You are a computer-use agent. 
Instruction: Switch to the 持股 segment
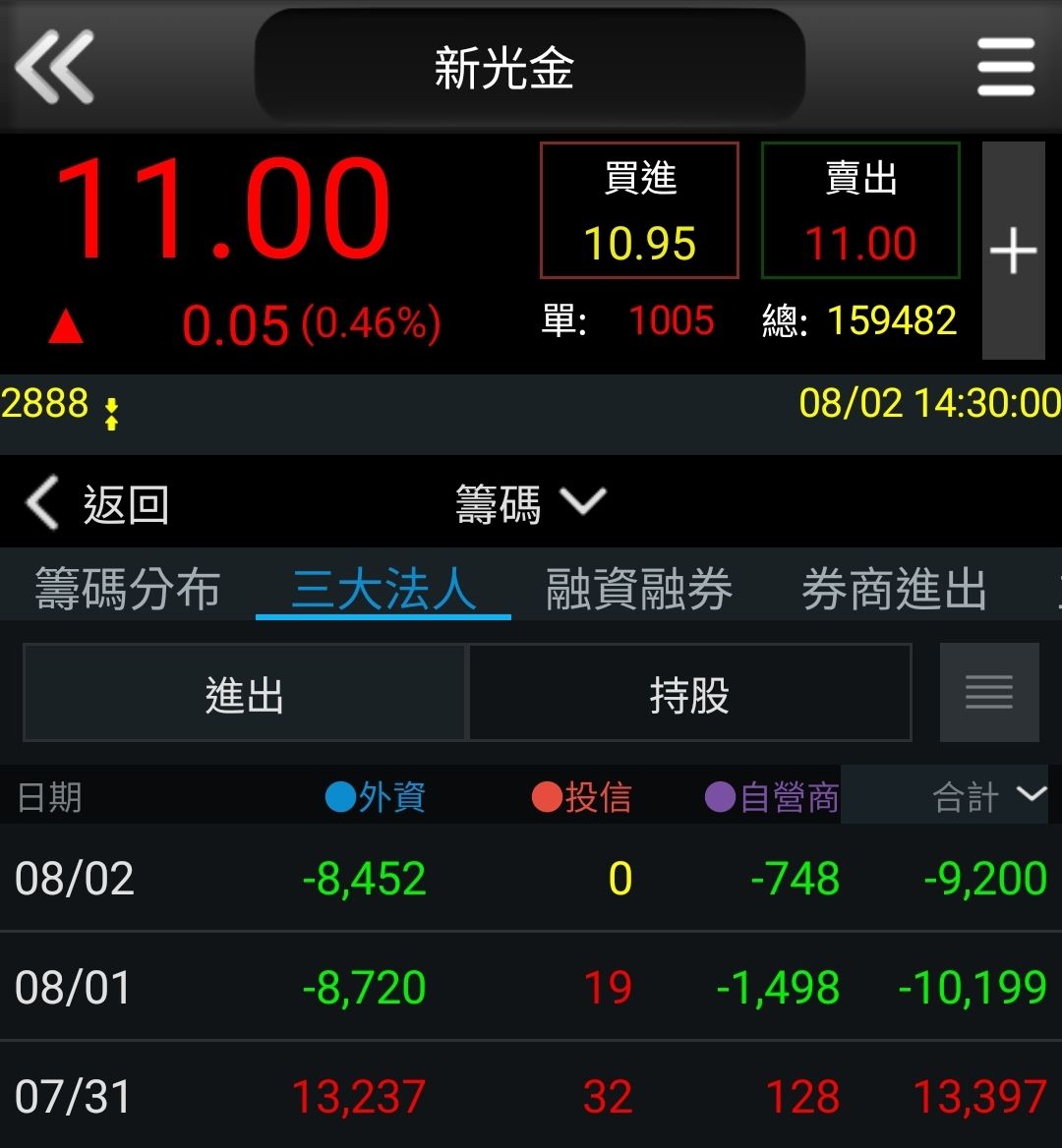click(x=689, y=693)
